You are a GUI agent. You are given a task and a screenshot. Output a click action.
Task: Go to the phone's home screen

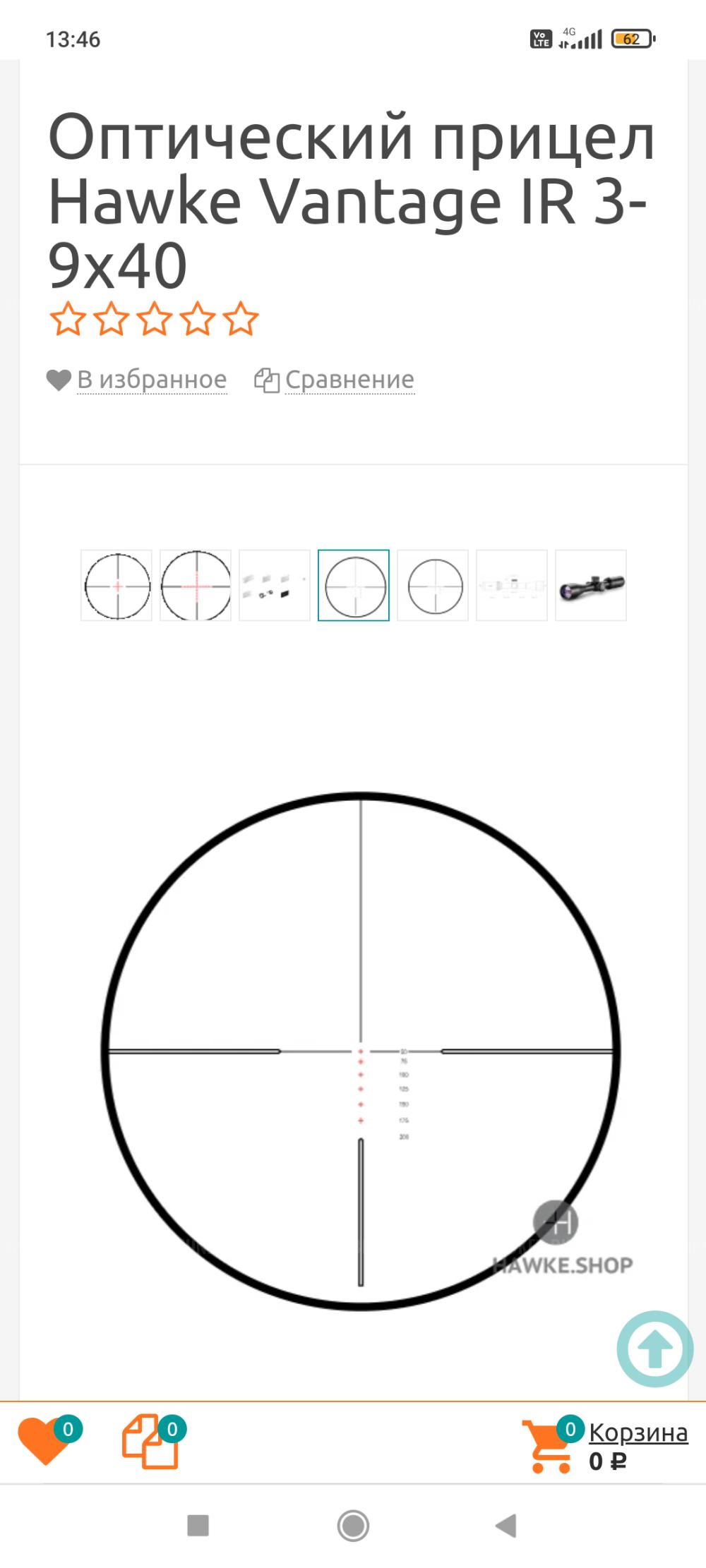tap(353, 1526)
